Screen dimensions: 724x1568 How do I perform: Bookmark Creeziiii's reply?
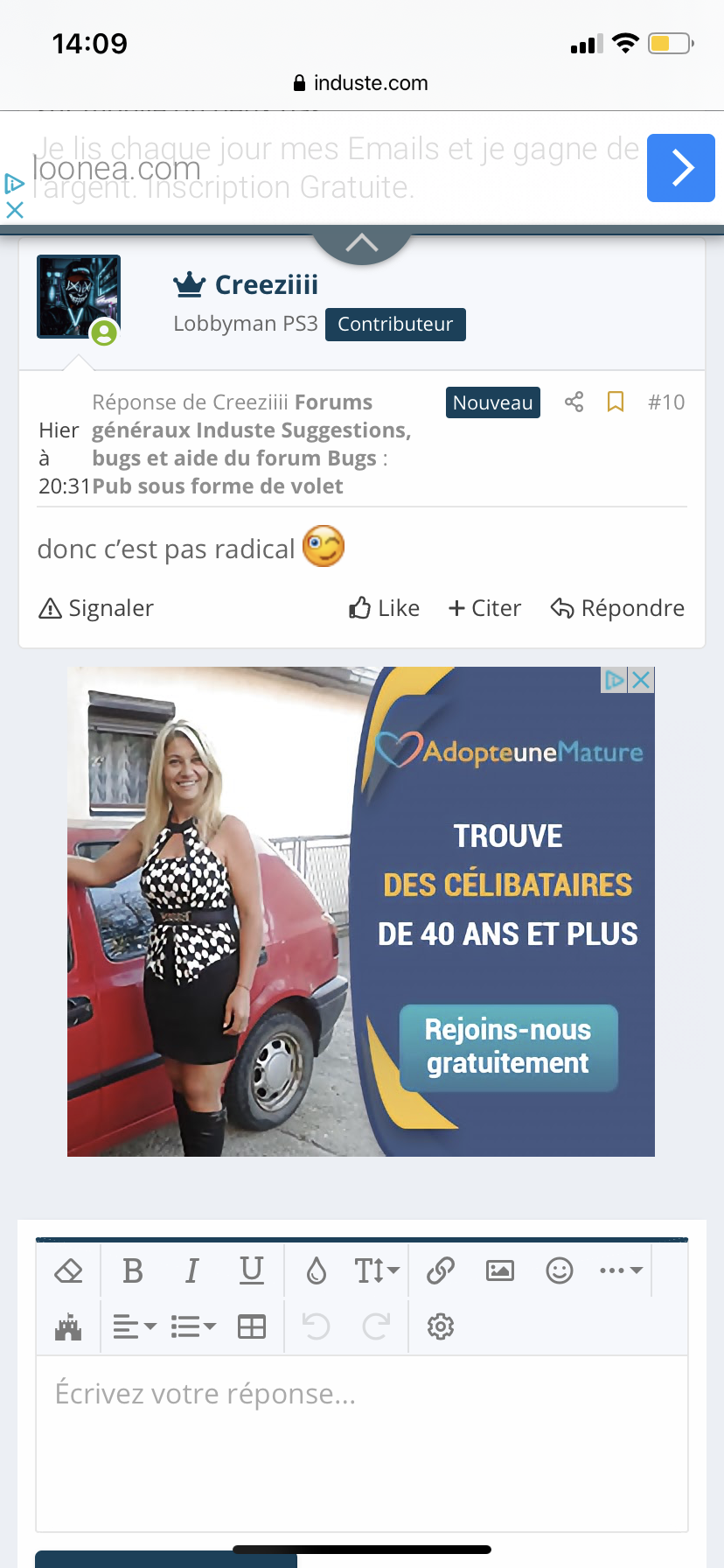point(616,402)
